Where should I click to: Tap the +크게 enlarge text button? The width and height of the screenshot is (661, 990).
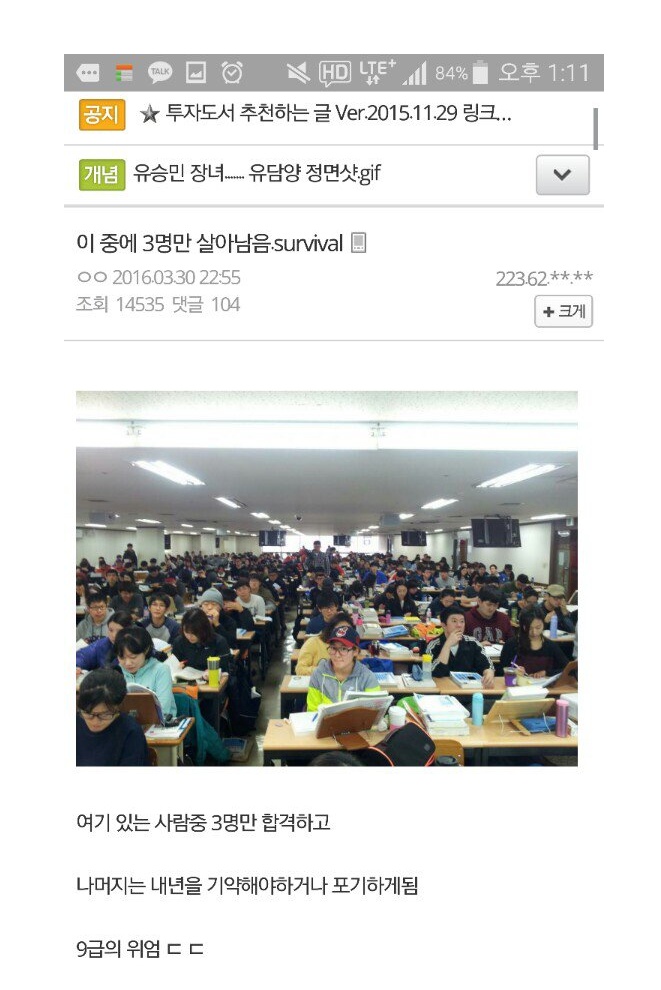pyautogui.click(x=564, y=312)
